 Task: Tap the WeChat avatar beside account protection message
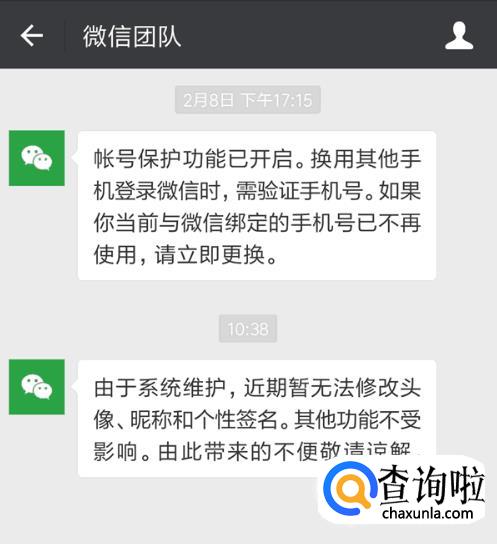click(37, 158)
